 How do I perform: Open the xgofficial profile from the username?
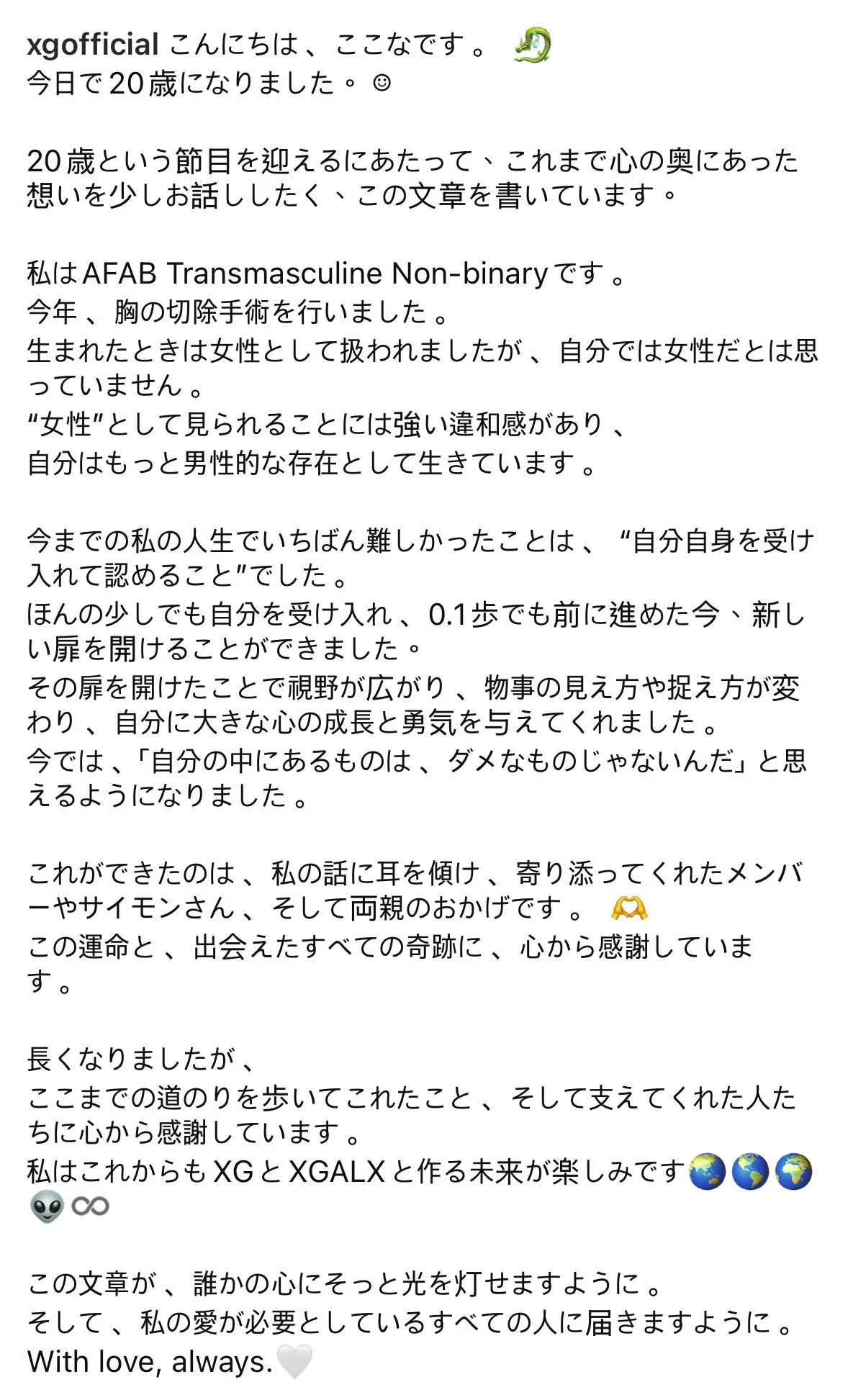click(93, 45)
